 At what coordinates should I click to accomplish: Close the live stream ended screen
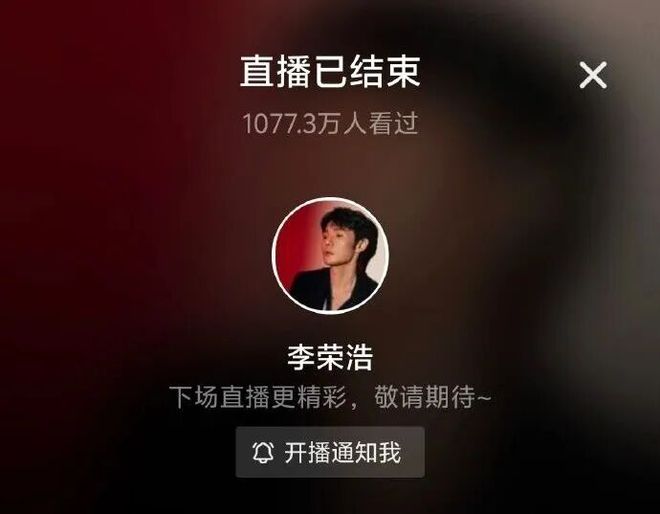coord(593,75)
